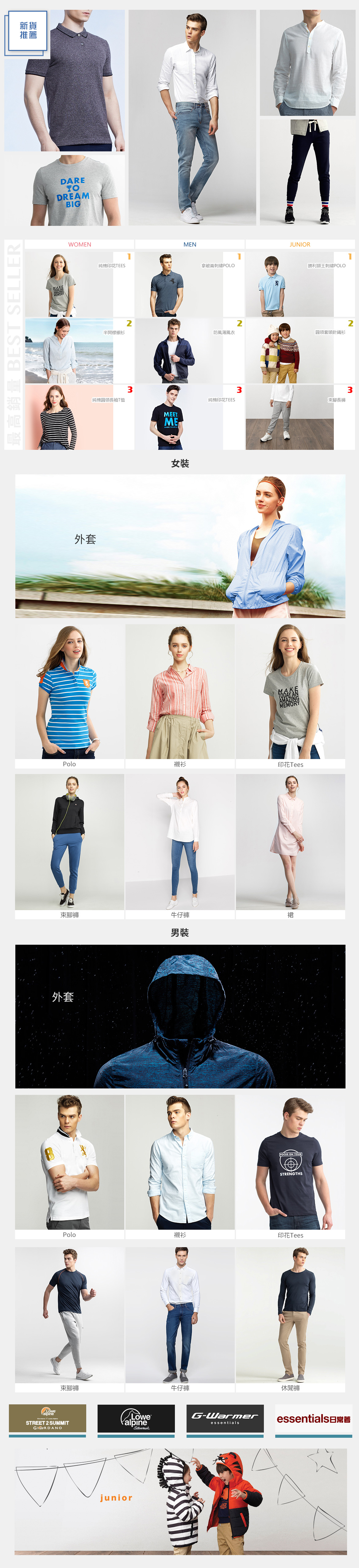The height and width of the screenshot is (1568, 359).
Task: Open the Lowe Alpine brand tile
Action: coord(136,1418)
